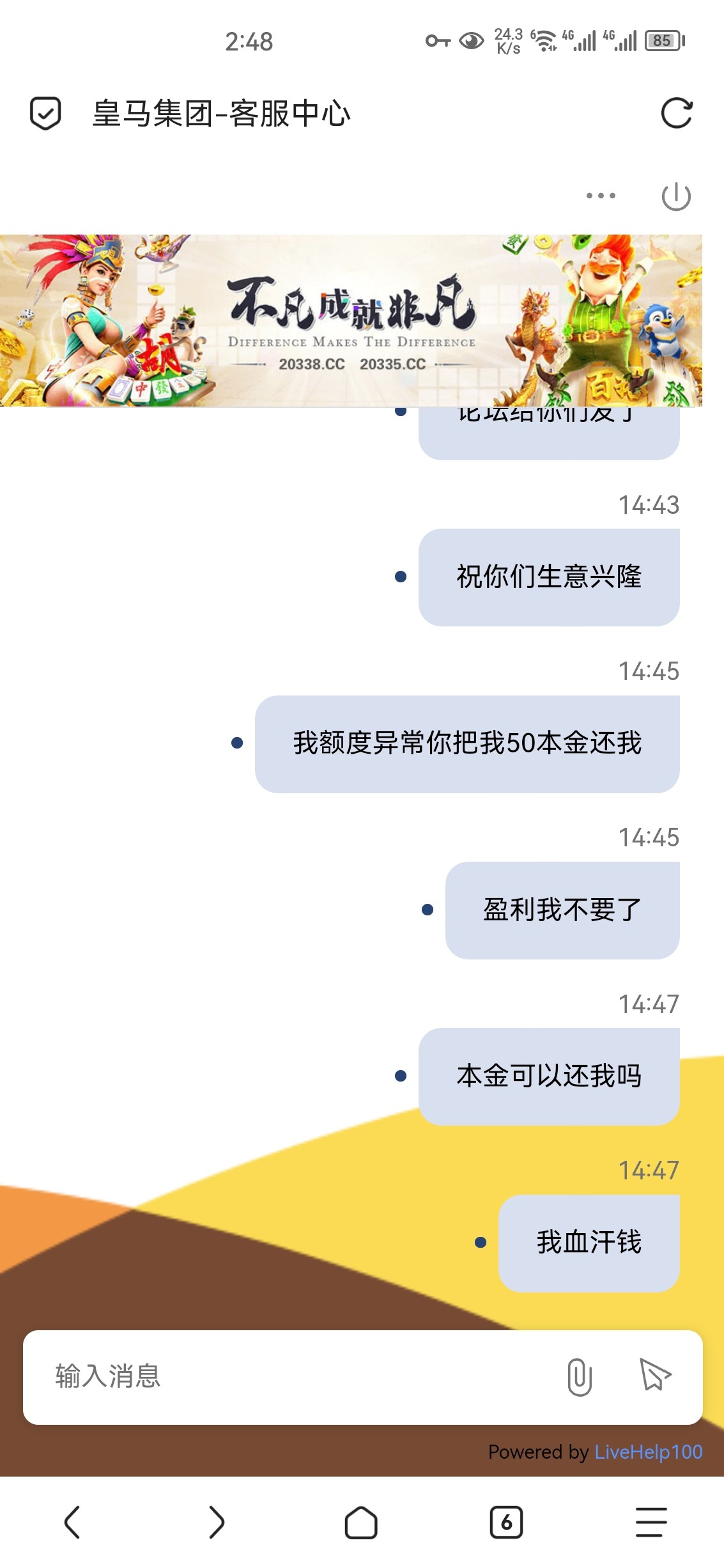
Task: Click the shield verification icon beside the title
Action: point(45,113)
